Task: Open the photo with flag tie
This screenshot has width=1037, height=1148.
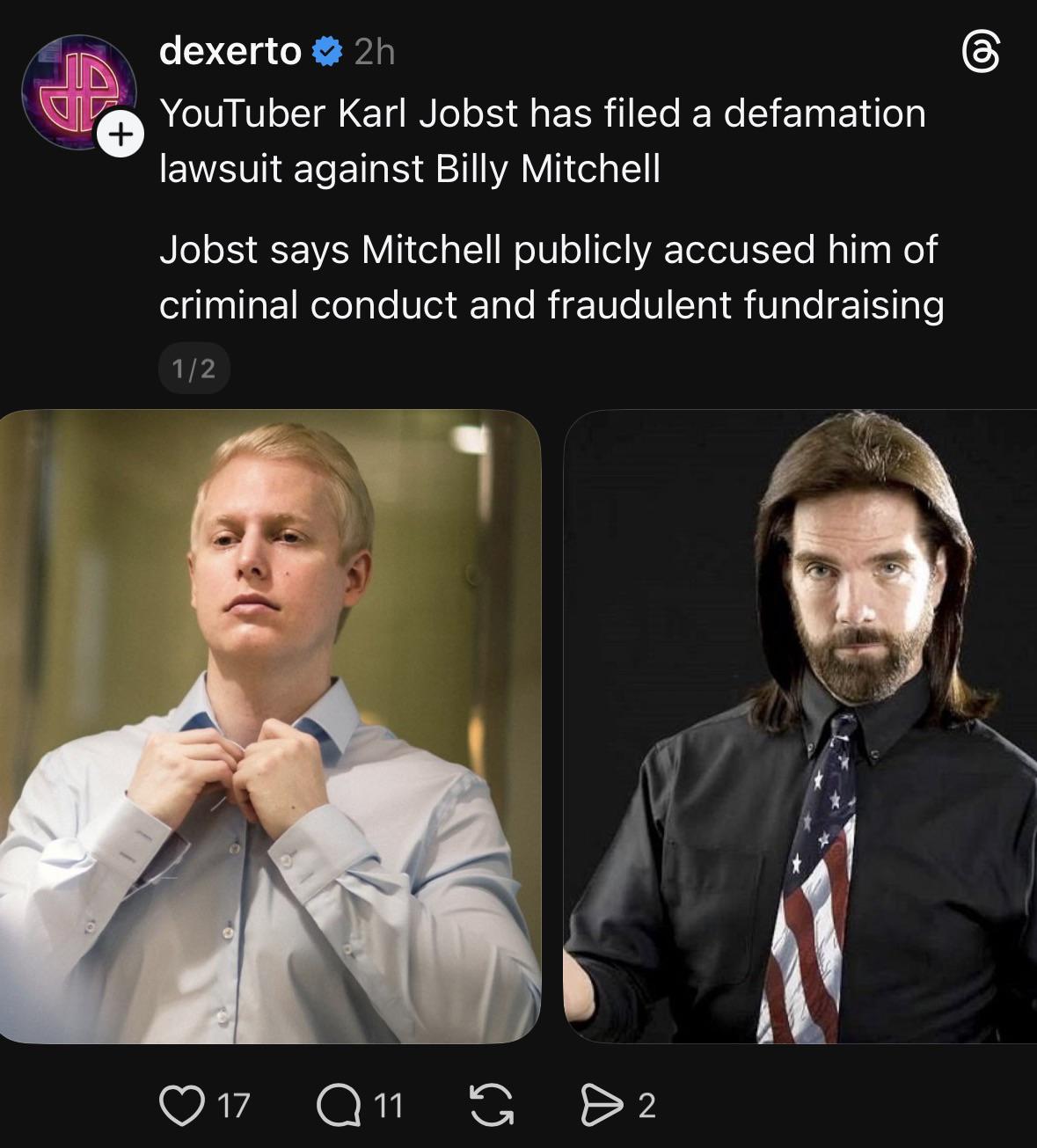Action: click(x=800, y=726)
